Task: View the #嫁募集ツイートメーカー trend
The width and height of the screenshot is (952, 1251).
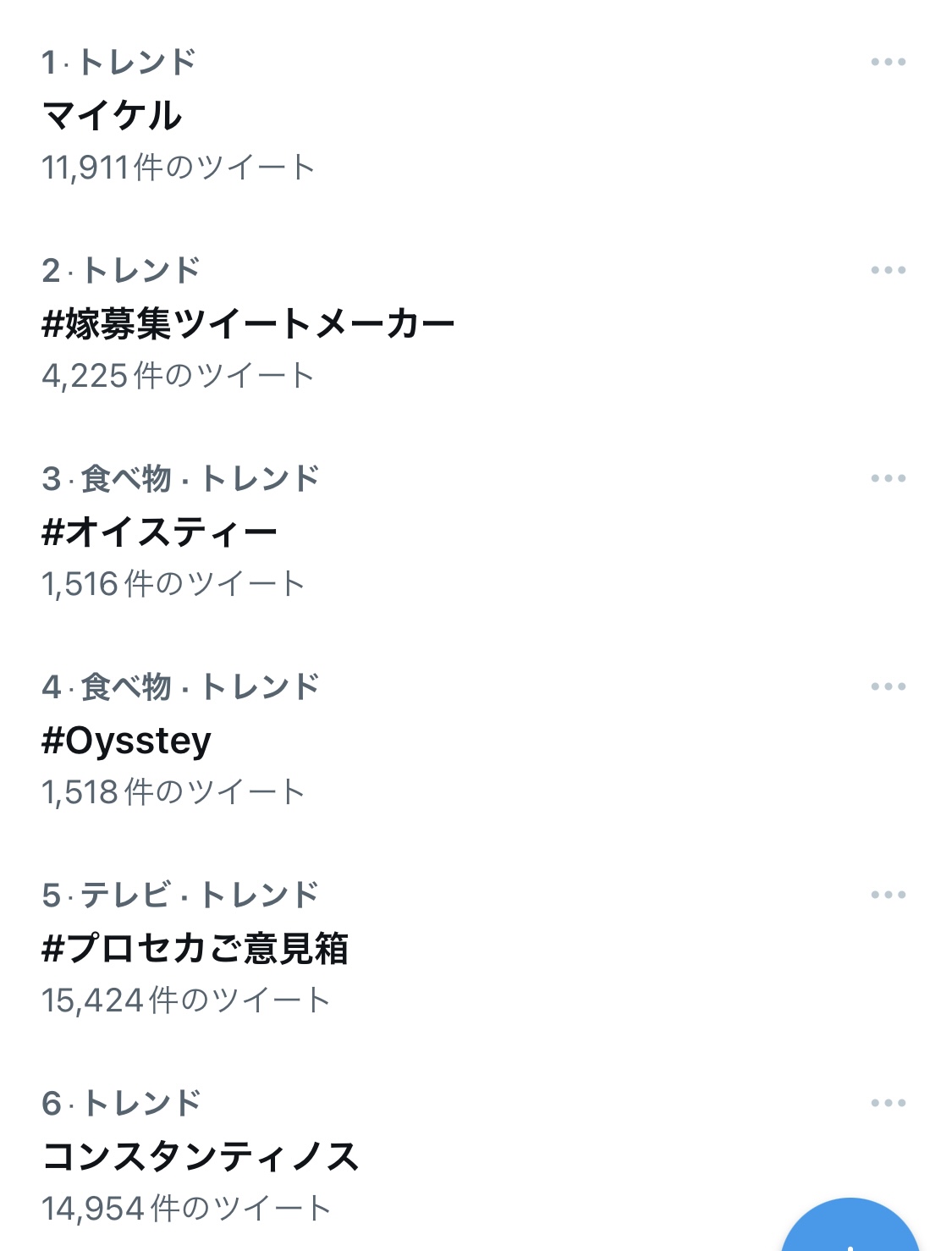Action: (x=248, y=324)
